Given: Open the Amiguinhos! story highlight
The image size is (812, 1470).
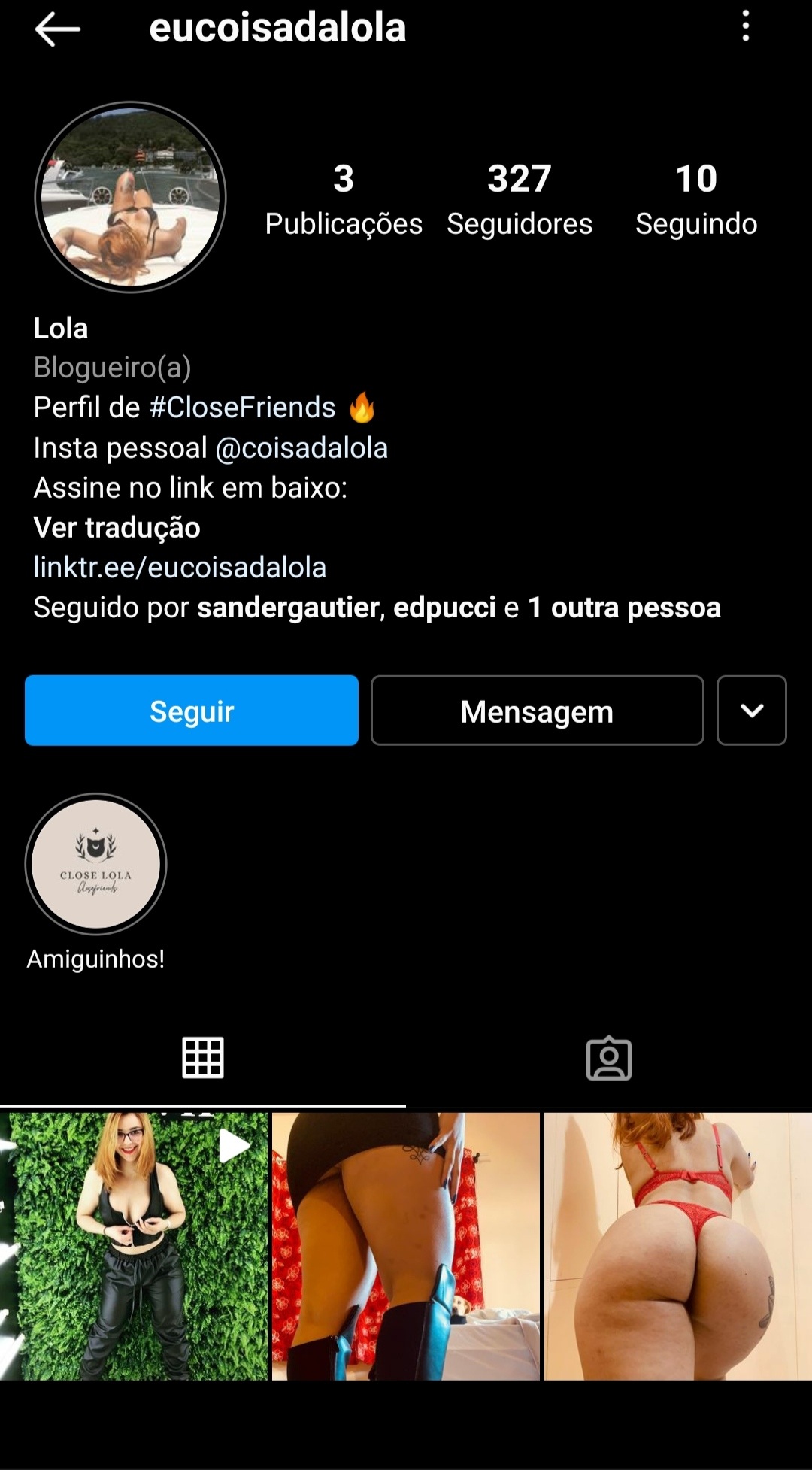Looking at the screenshot, I should (x=95, y=865).
